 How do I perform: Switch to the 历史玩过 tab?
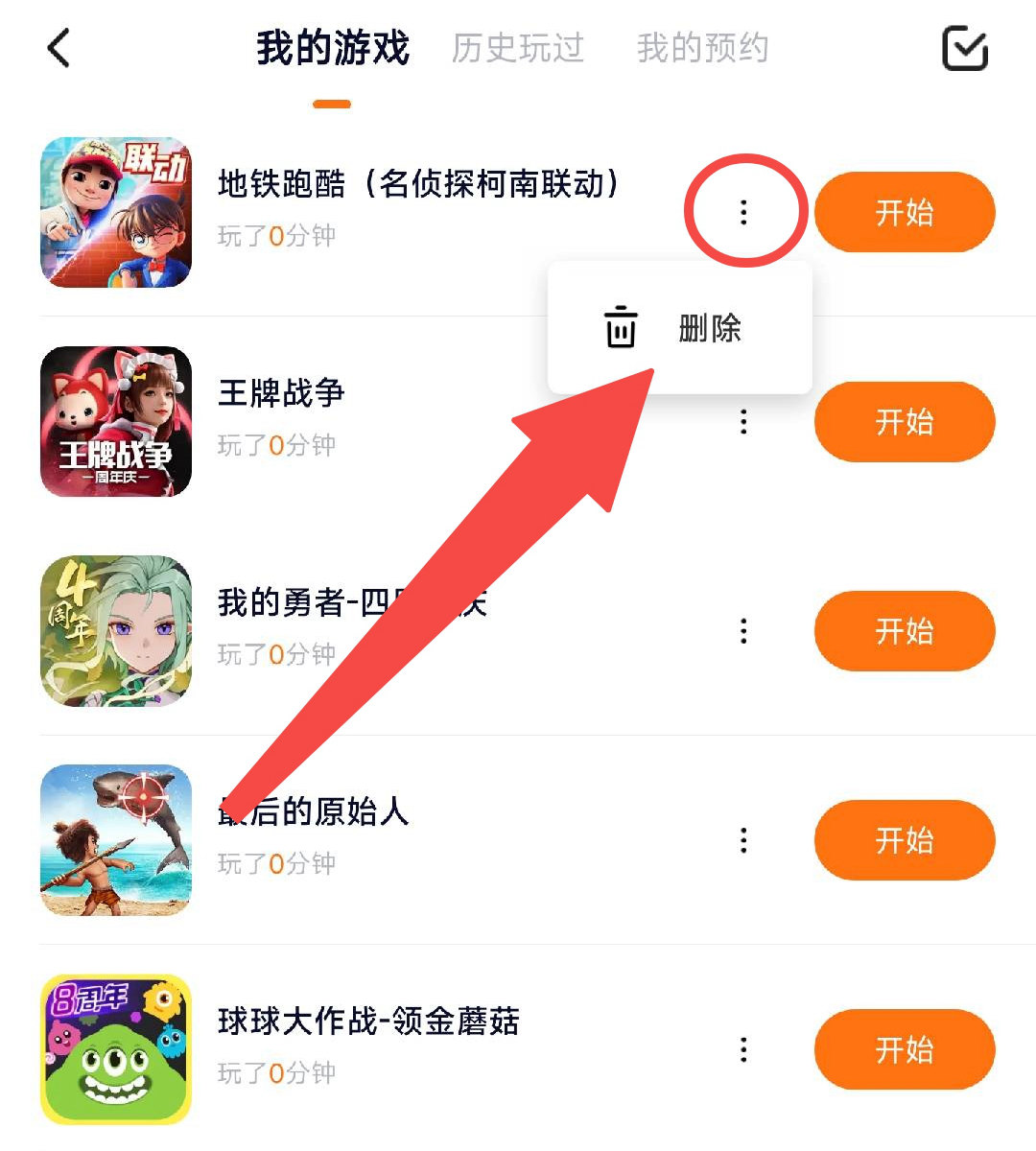click(518, 48)
